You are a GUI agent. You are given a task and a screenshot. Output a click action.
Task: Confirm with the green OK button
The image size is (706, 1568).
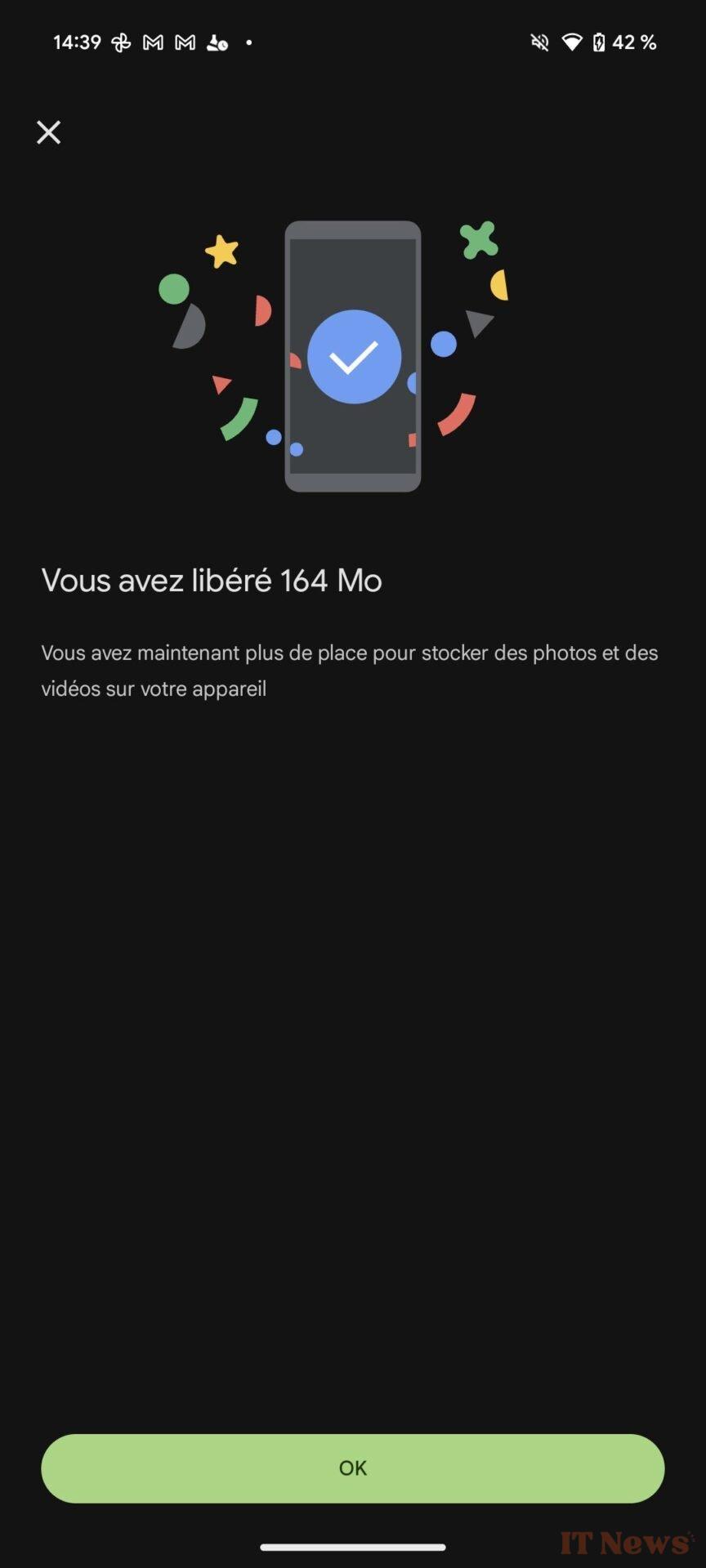coord(353,1468)
